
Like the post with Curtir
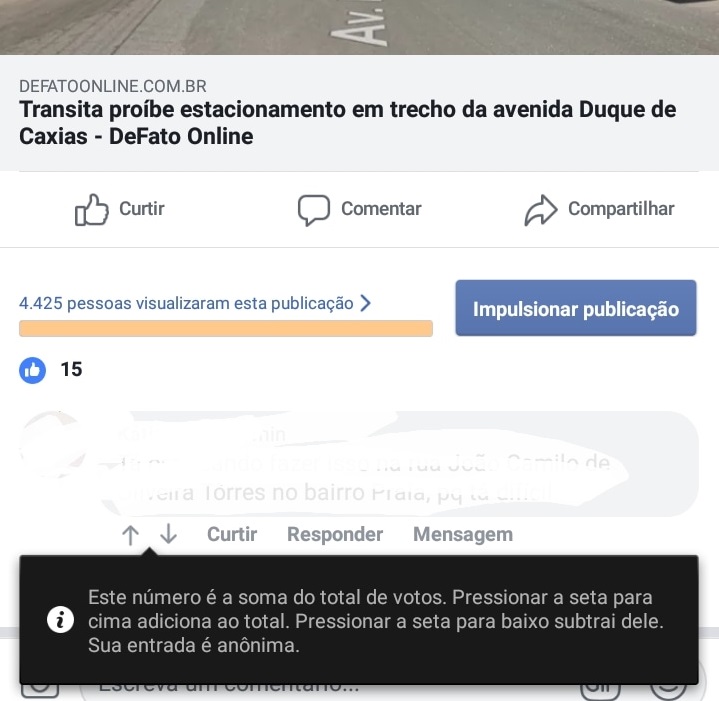120,209
